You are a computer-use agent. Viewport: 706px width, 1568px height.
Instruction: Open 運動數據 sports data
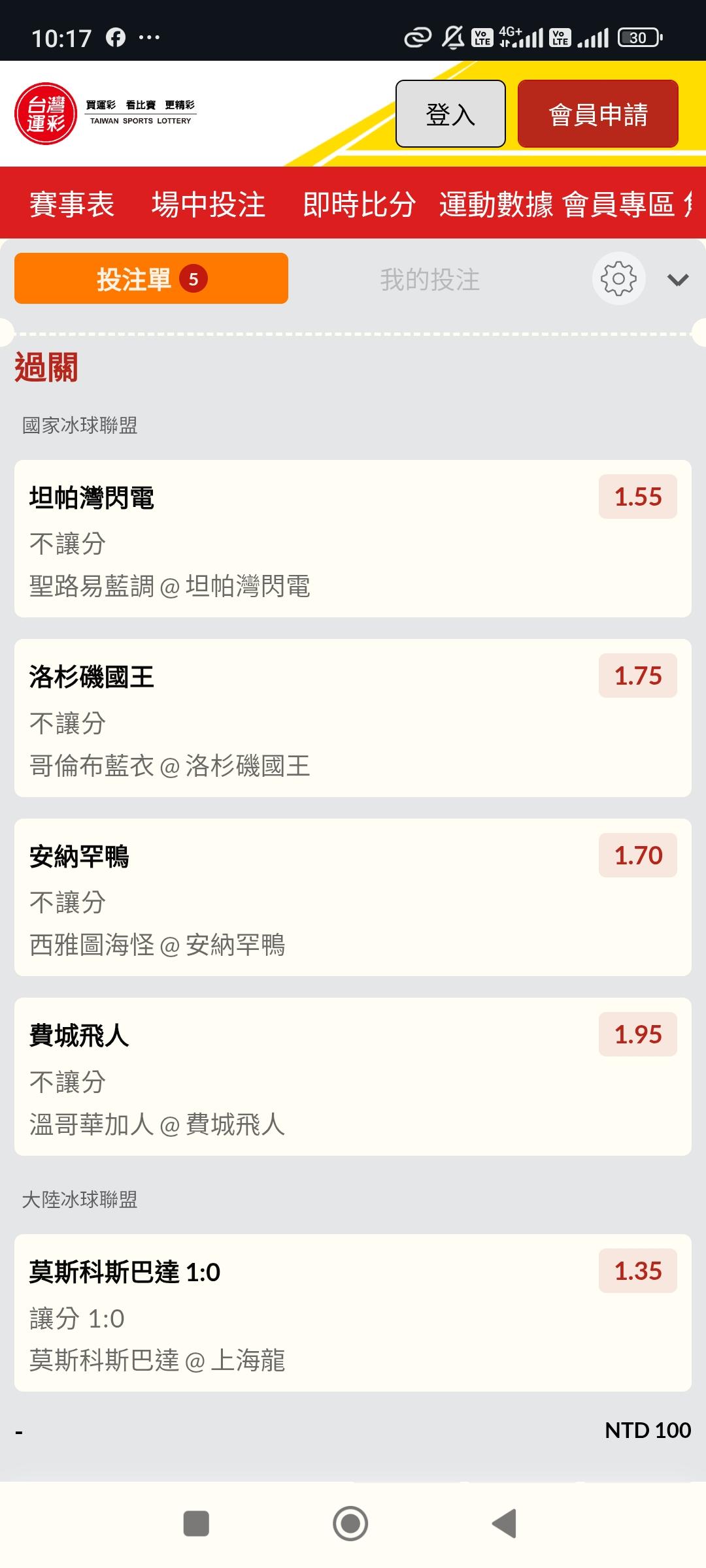pos(496,204)
